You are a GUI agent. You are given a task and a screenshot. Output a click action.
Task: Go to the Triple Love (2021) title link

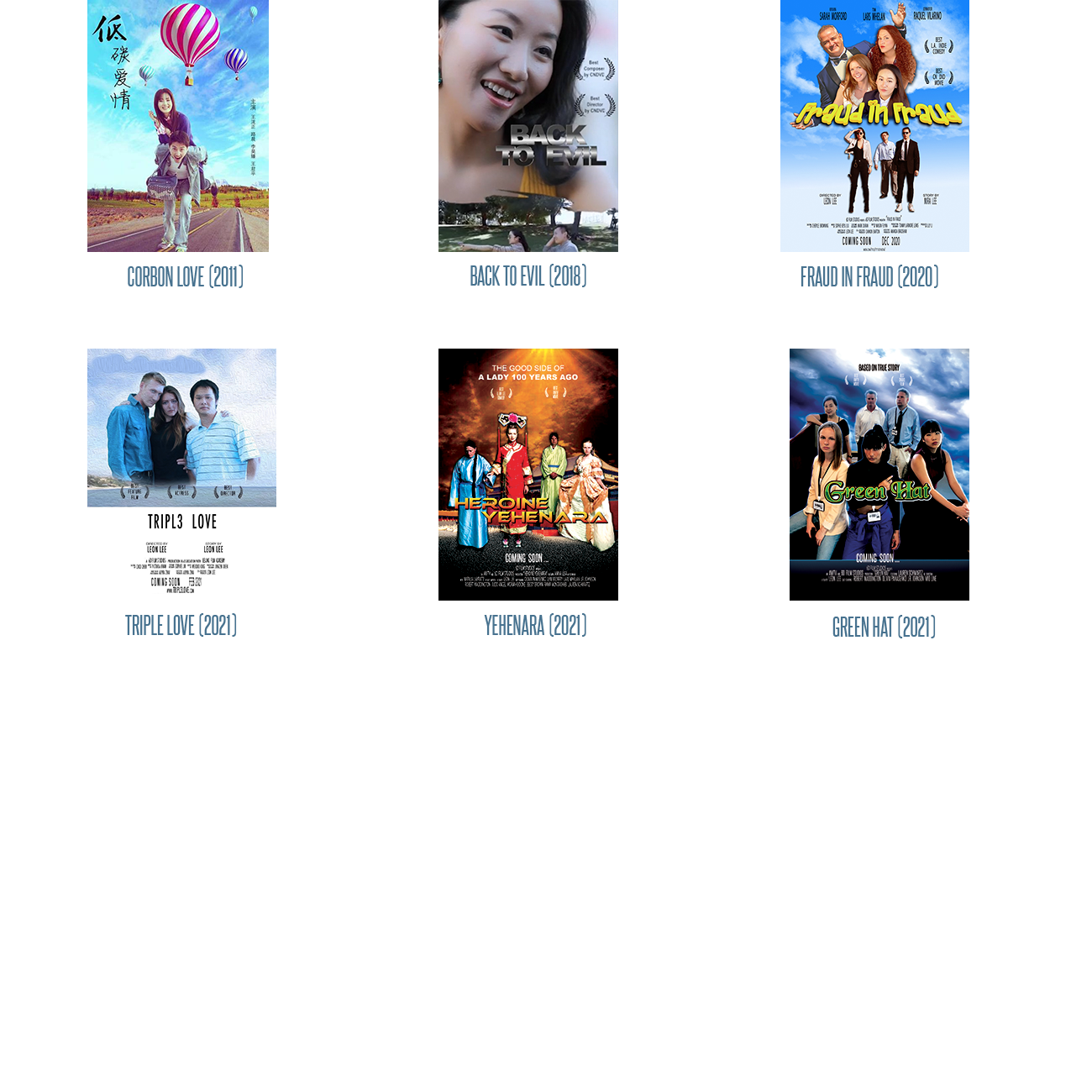(x=181, y=626)
